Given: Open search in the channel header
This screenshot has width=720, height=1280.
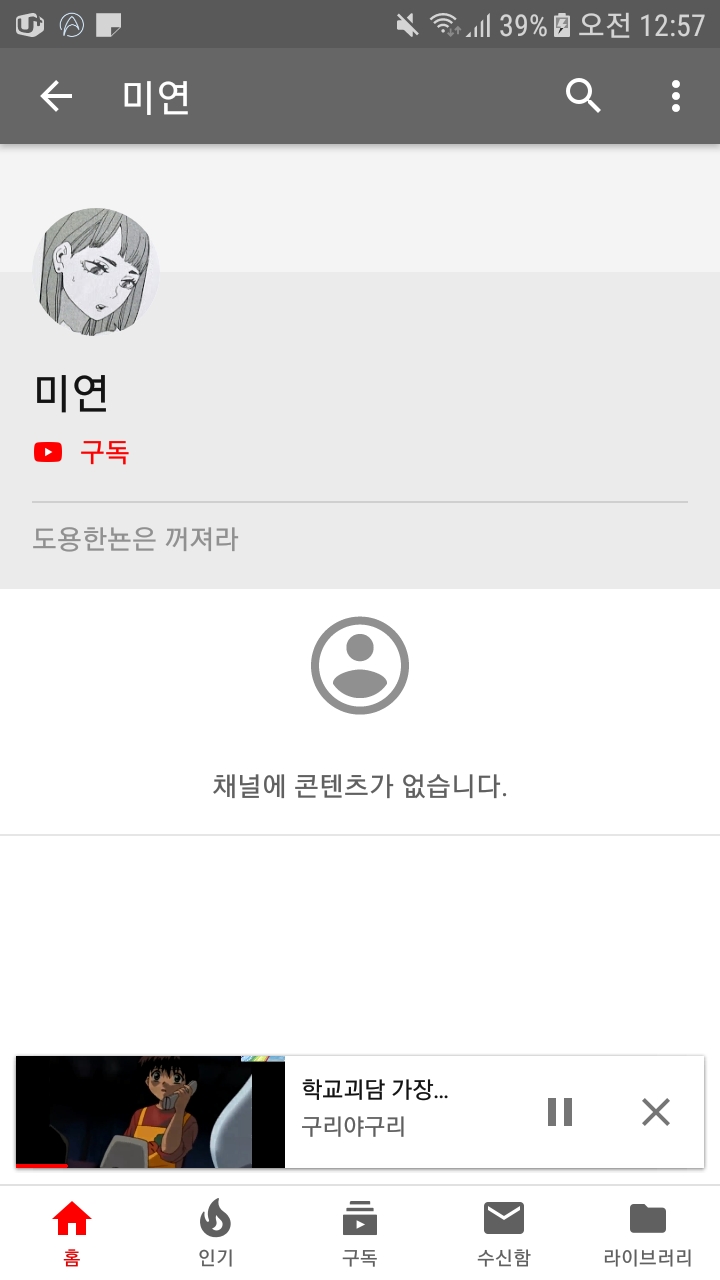Looking at the screenshot, I should (583, 97).
